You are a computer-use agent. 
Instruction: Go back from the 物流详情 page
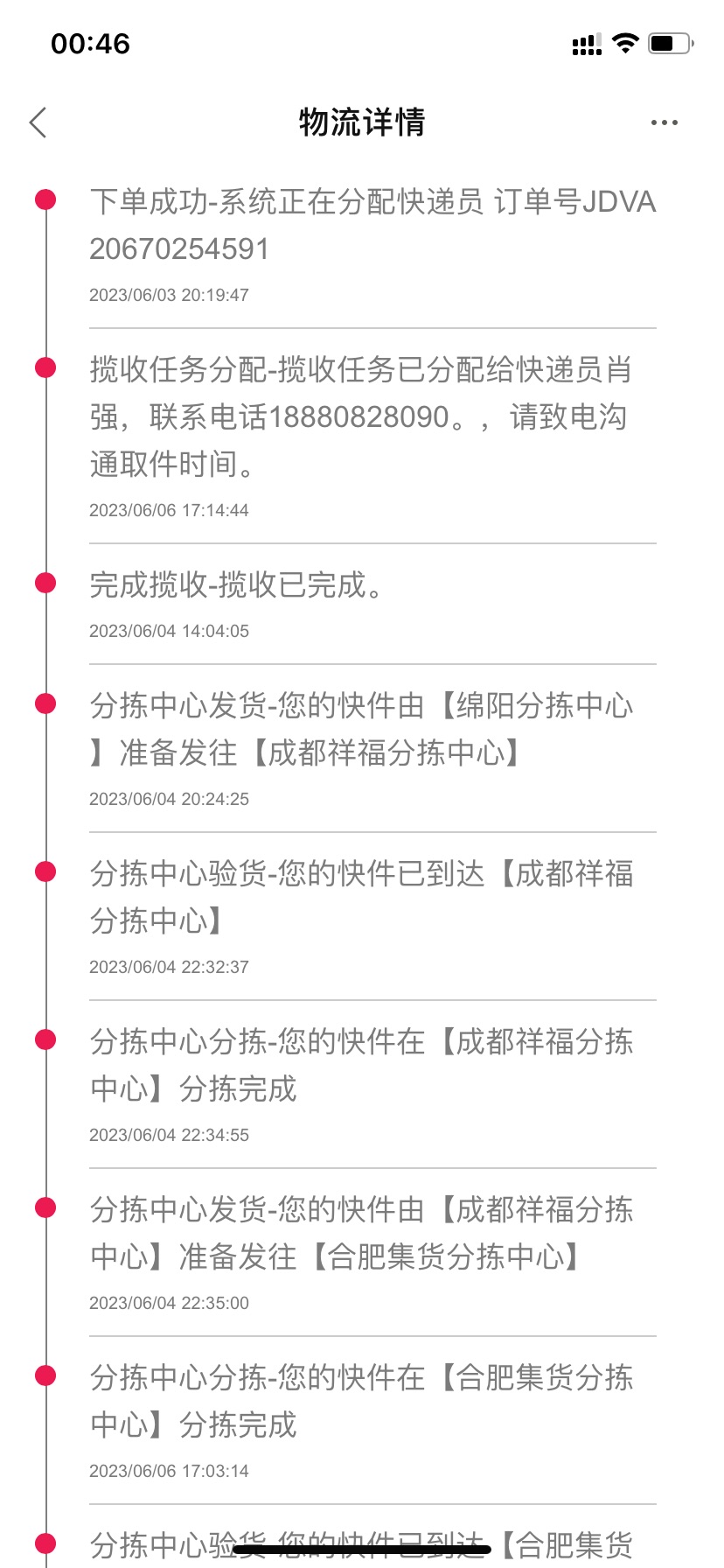tap(38, 122)
